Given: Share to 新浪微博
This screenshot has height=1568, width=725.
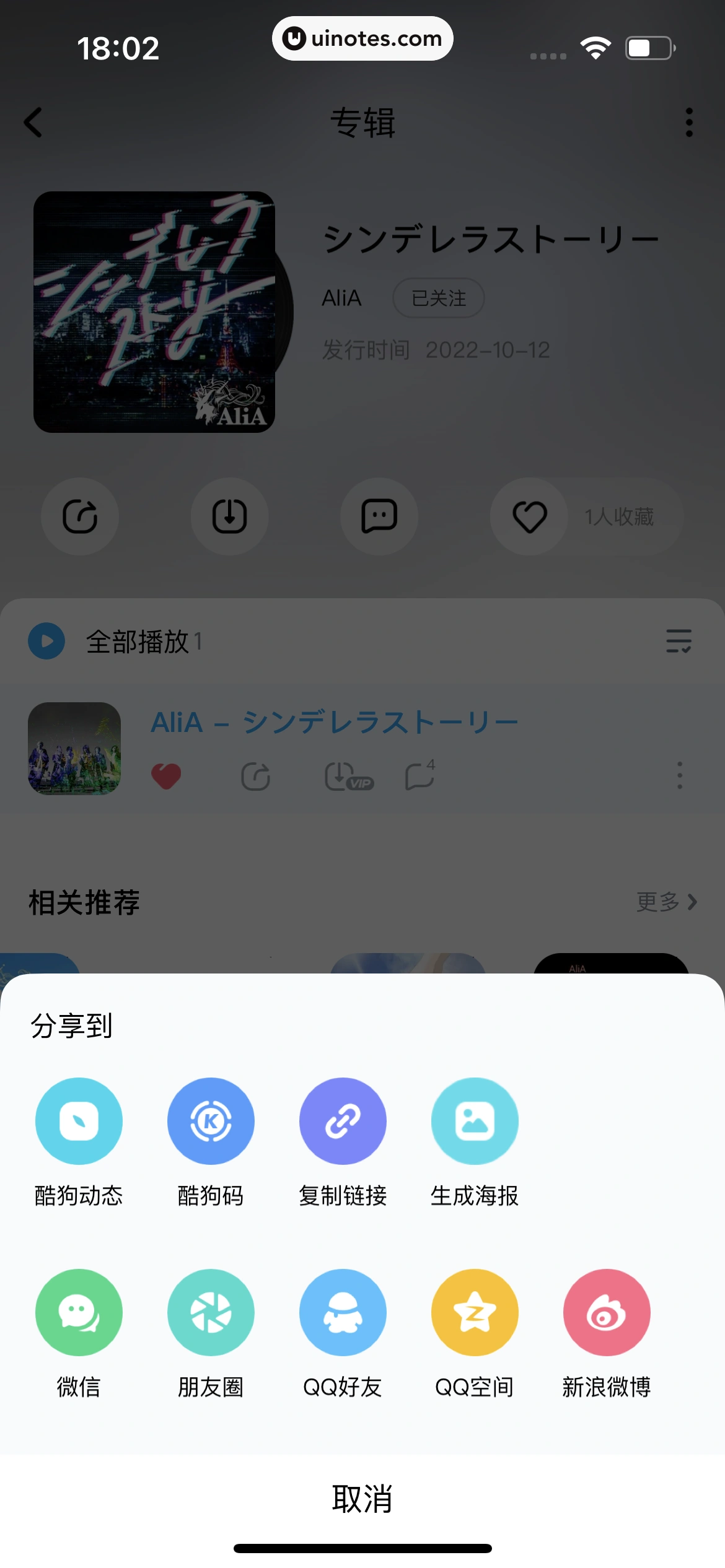Looking at the screenshot, I should tap(607, 1312).
